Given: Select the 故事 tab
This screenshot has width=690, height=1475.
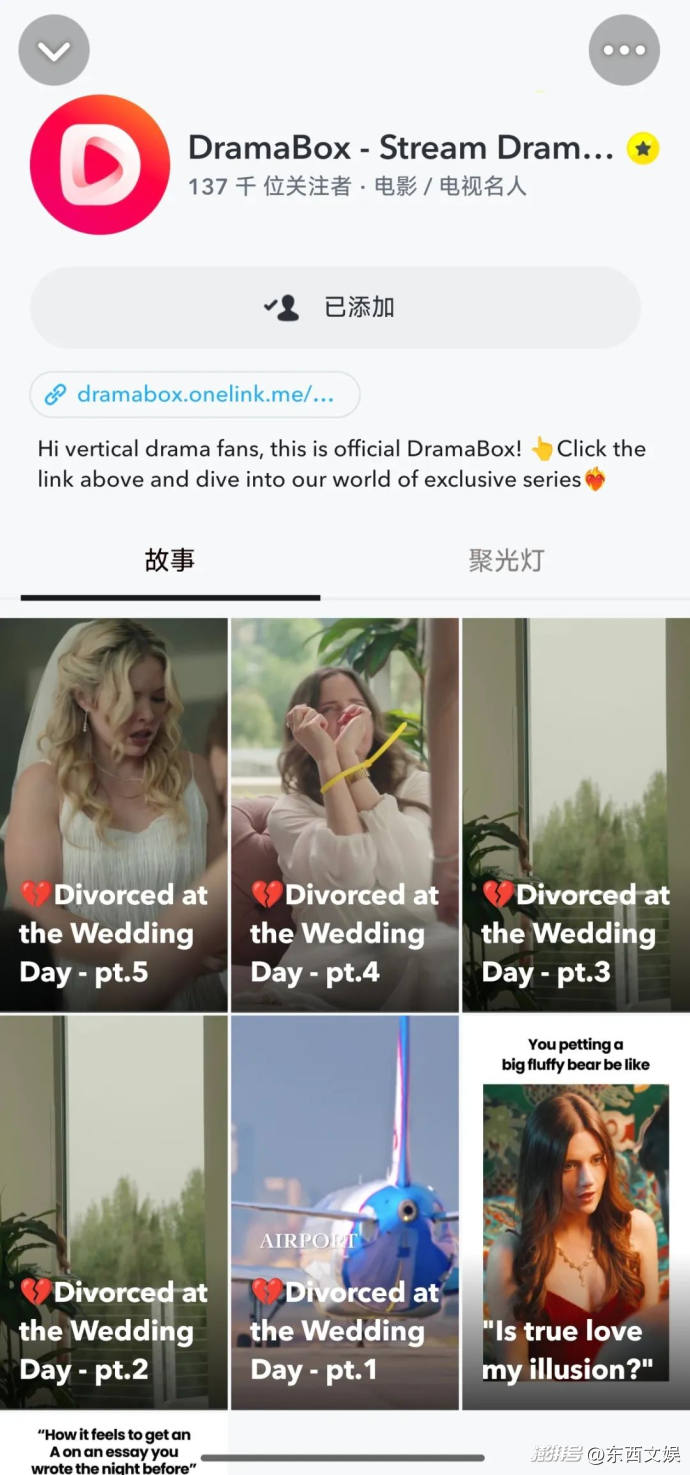Looking at the screenshot, I should pos(170,560).
